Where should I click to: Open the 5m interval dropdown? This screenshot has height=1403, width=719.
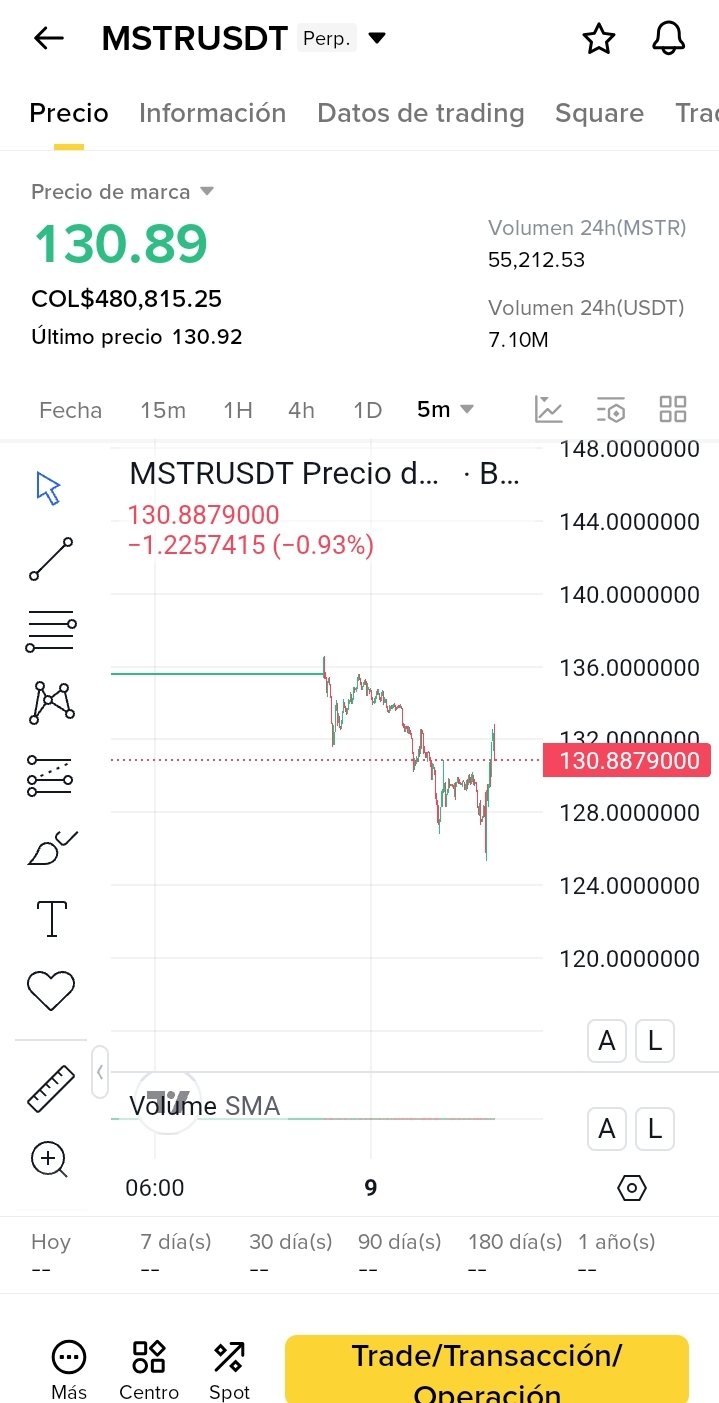tap(445, 410)
